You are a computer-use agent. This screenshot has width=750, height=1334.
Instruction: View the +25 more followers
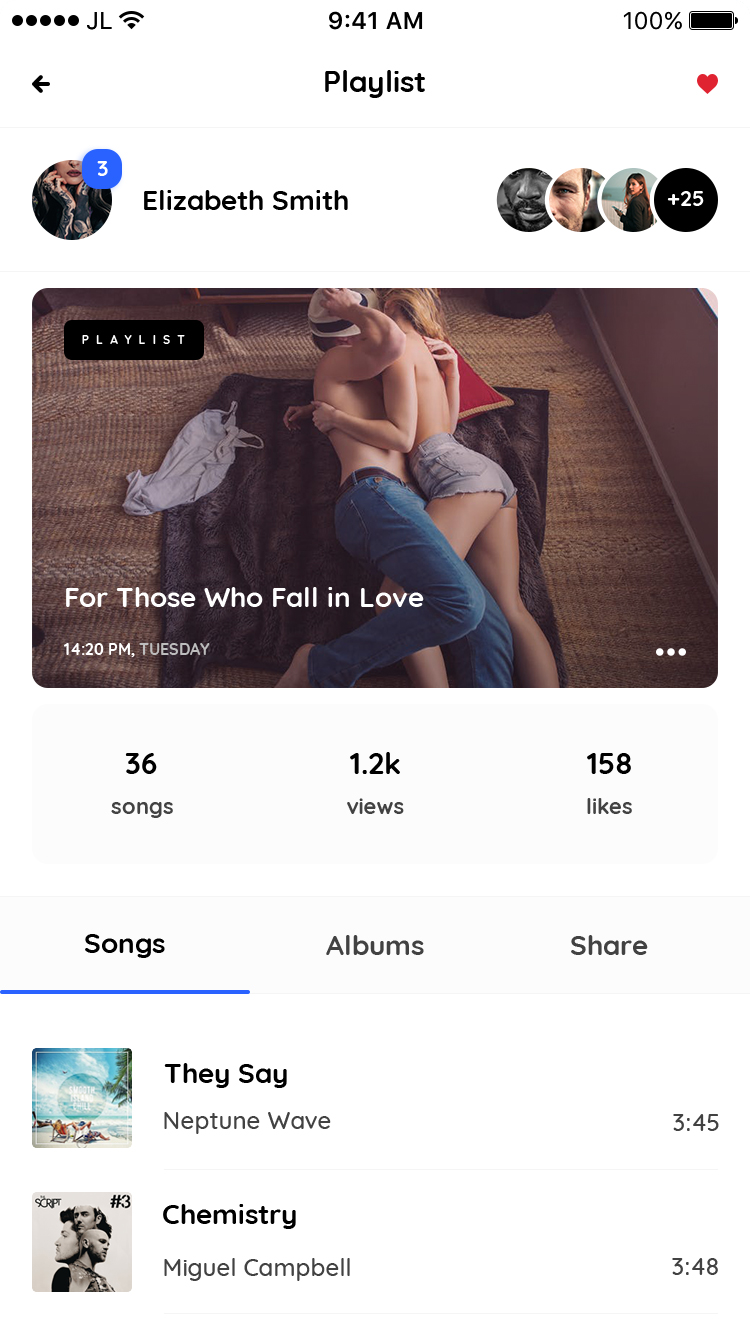[686, 200]
